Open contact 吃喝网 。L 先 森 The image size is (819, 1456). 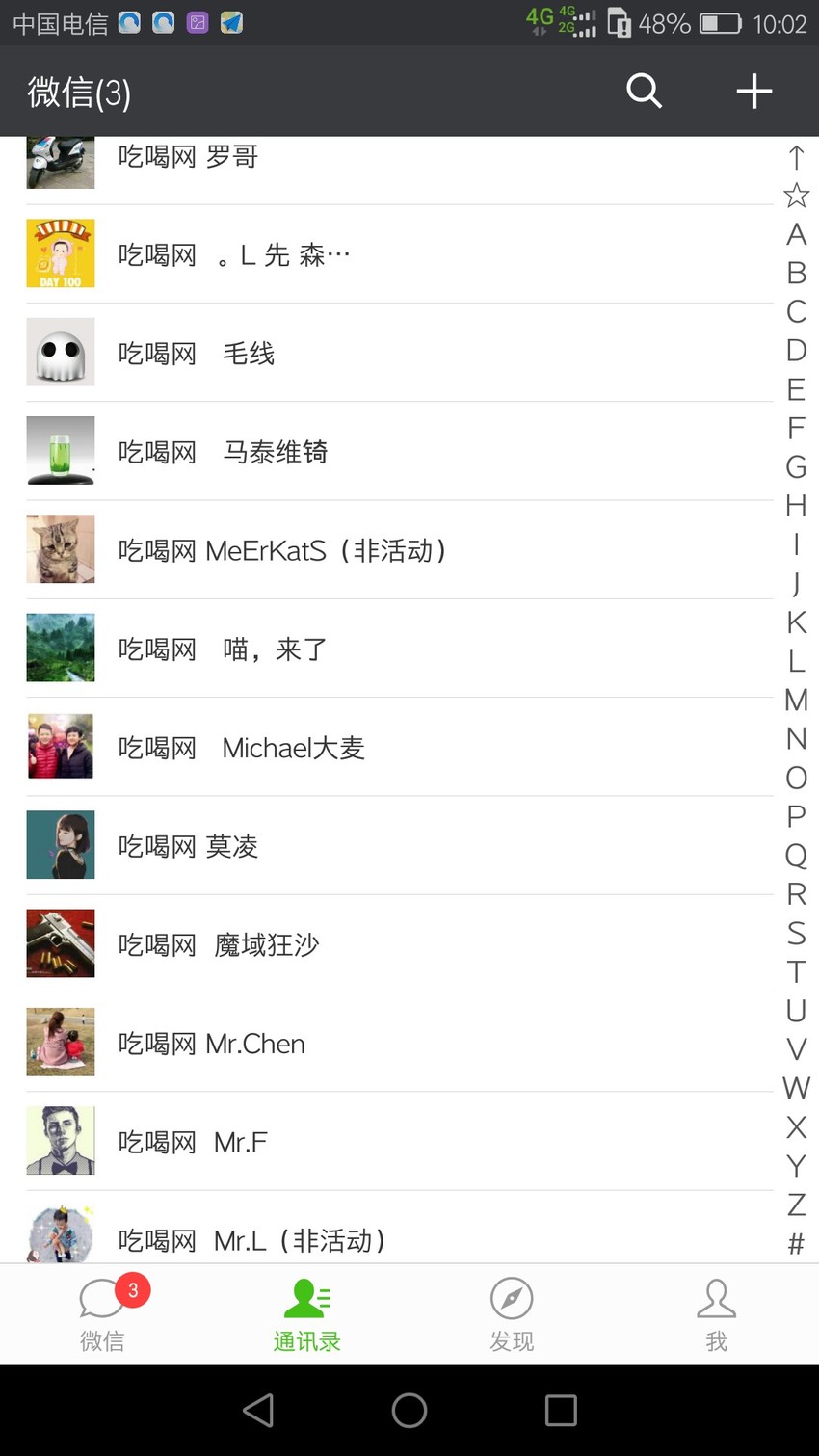399,254
